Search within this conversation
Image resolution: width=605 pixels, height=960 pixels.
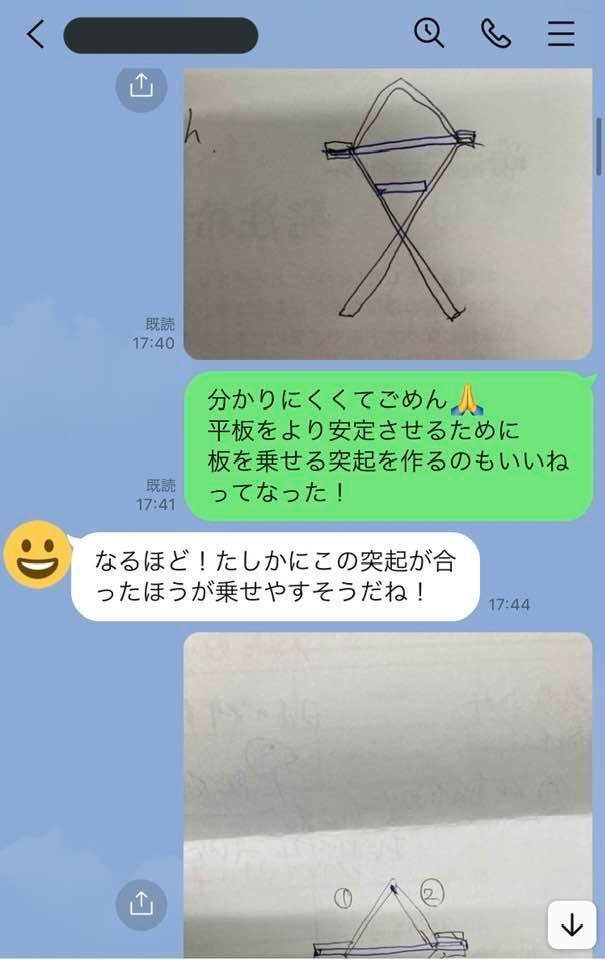(429, 34)
